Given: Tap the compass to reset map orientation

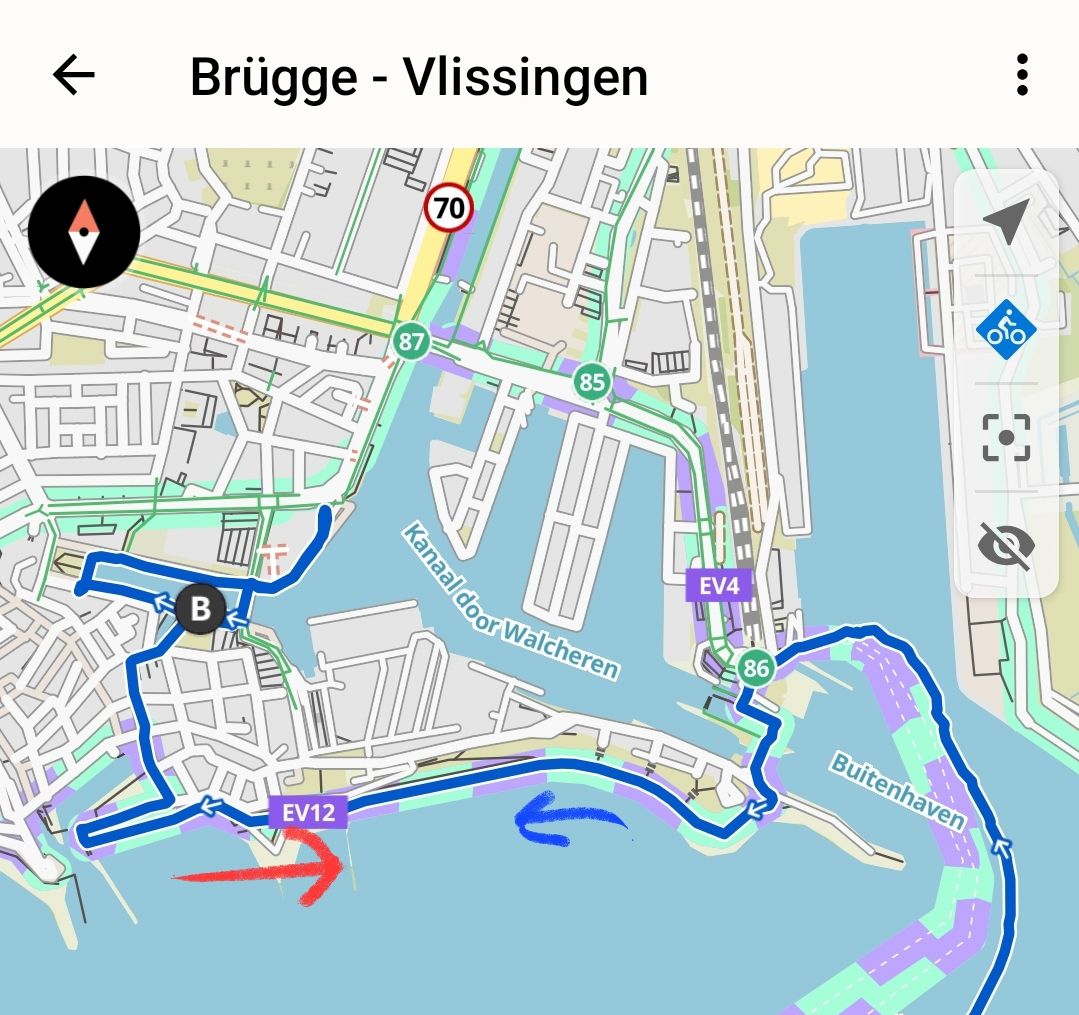Looking at the screenshot, I should pyautogui.click(x=84, y=232).
